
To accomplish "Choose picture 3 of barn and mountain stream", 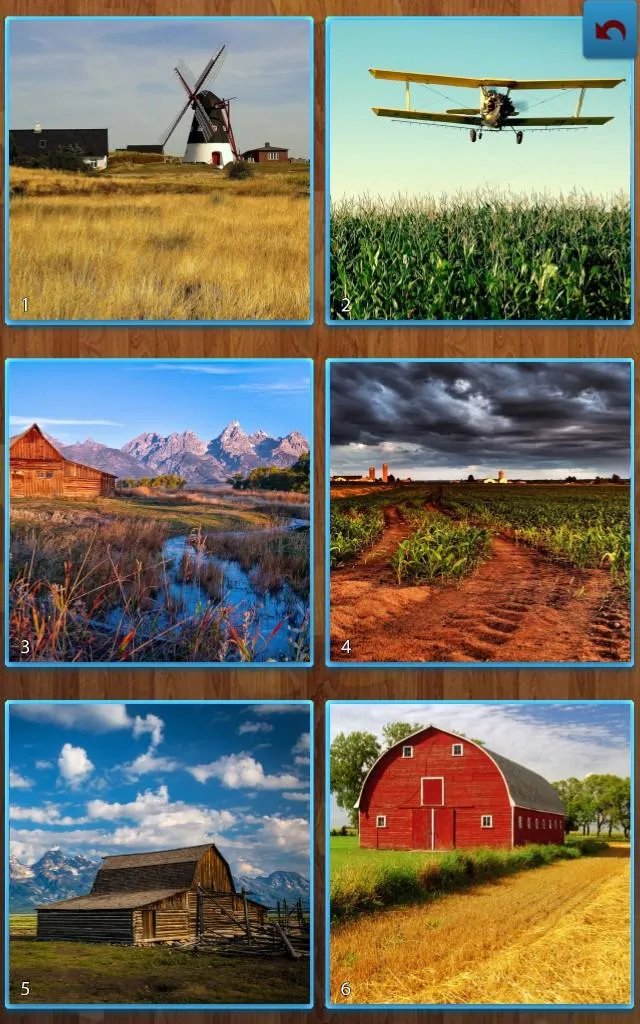I will (159, 513).
